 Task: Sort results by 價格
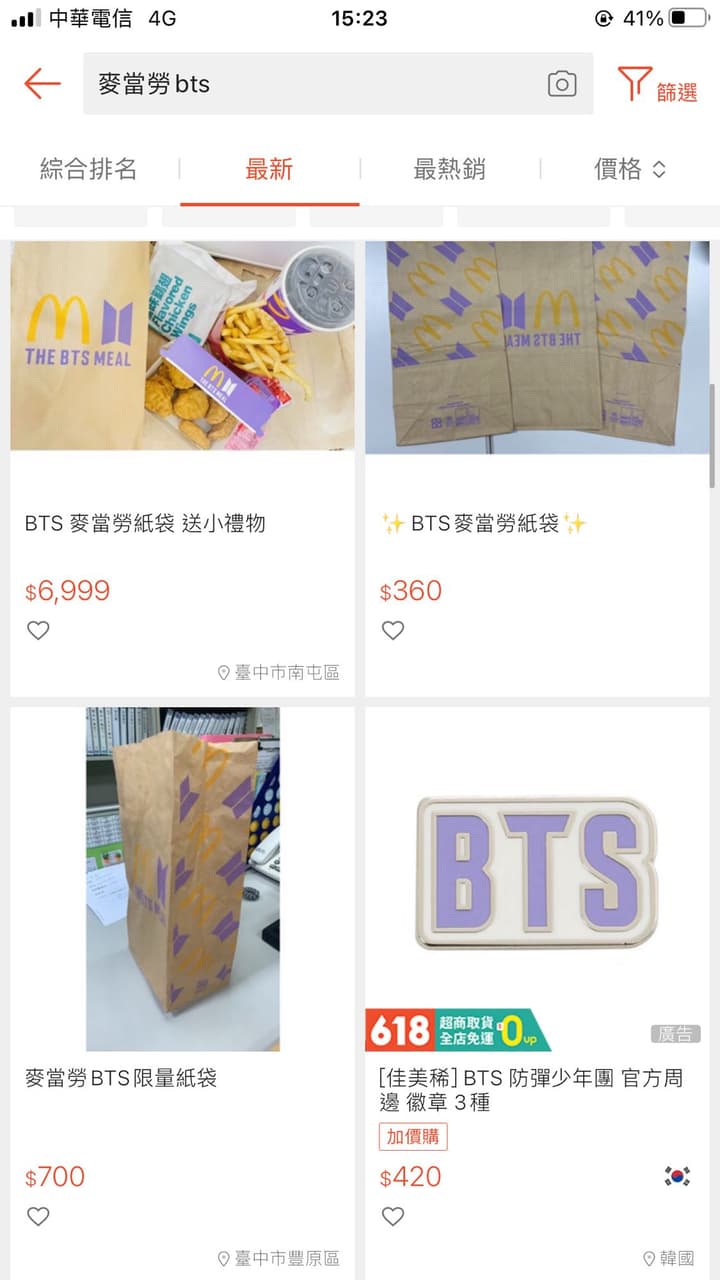[630, 169]
